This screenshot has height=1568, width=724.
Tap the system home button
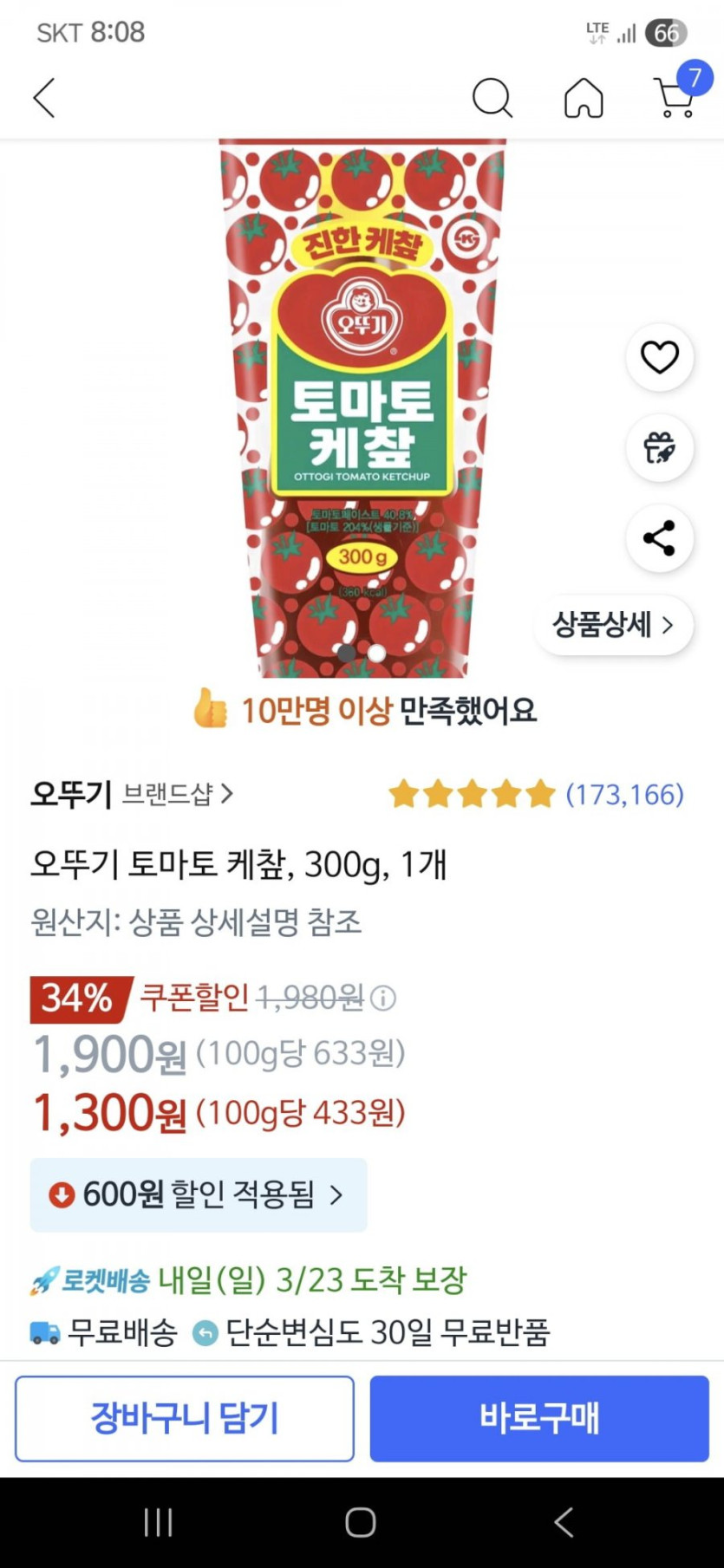361,1522
